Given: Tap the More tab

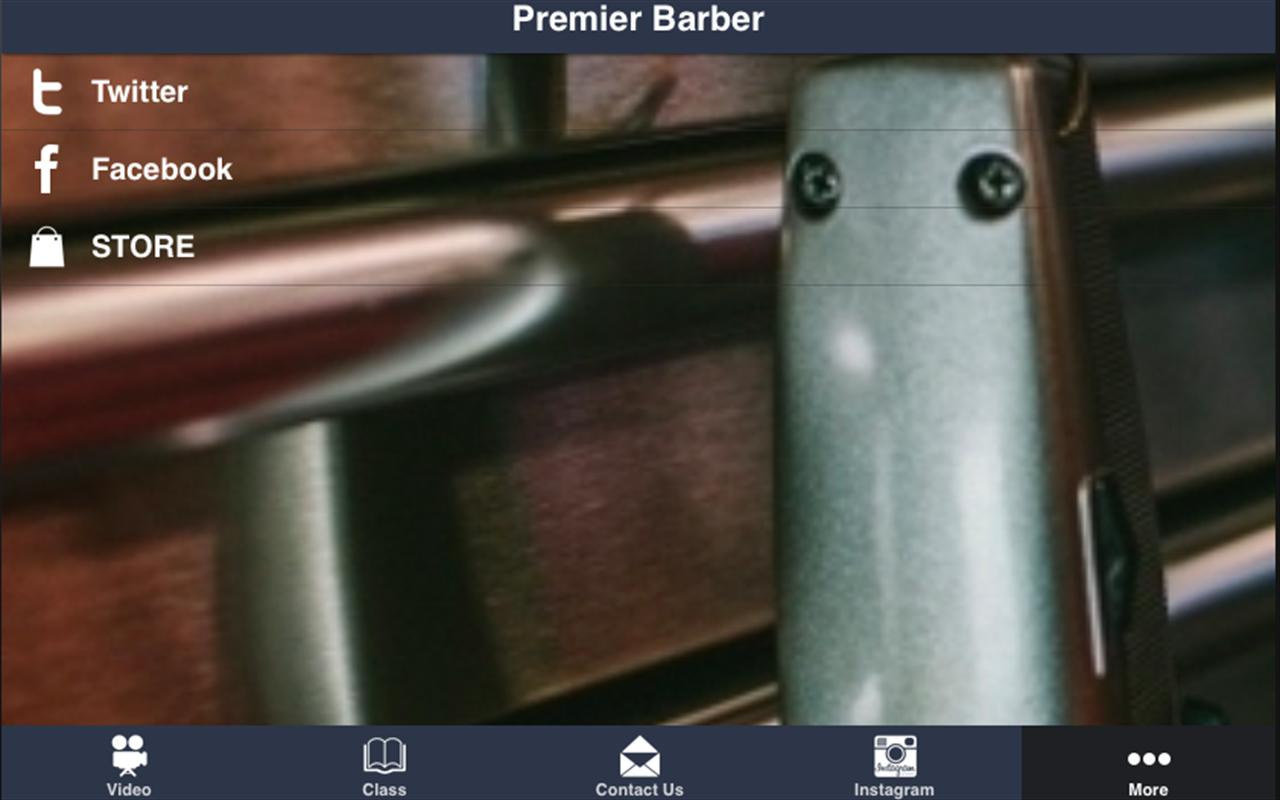Looking at the screenshot, I should point(1148,765).
